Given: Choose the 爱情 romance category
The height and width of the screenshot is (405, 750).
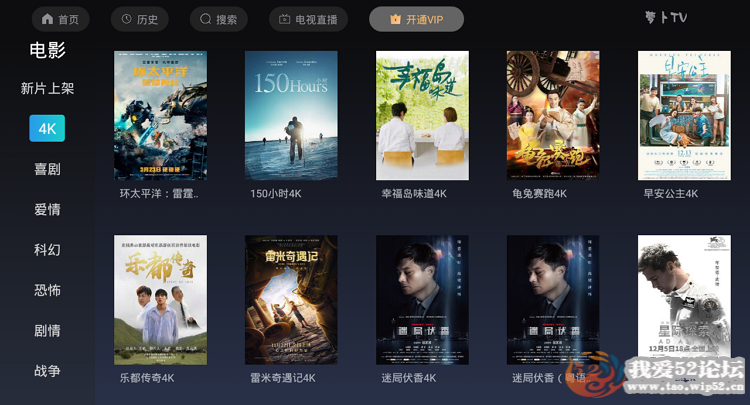Looking at the screenshot, I should pos(47,209).
